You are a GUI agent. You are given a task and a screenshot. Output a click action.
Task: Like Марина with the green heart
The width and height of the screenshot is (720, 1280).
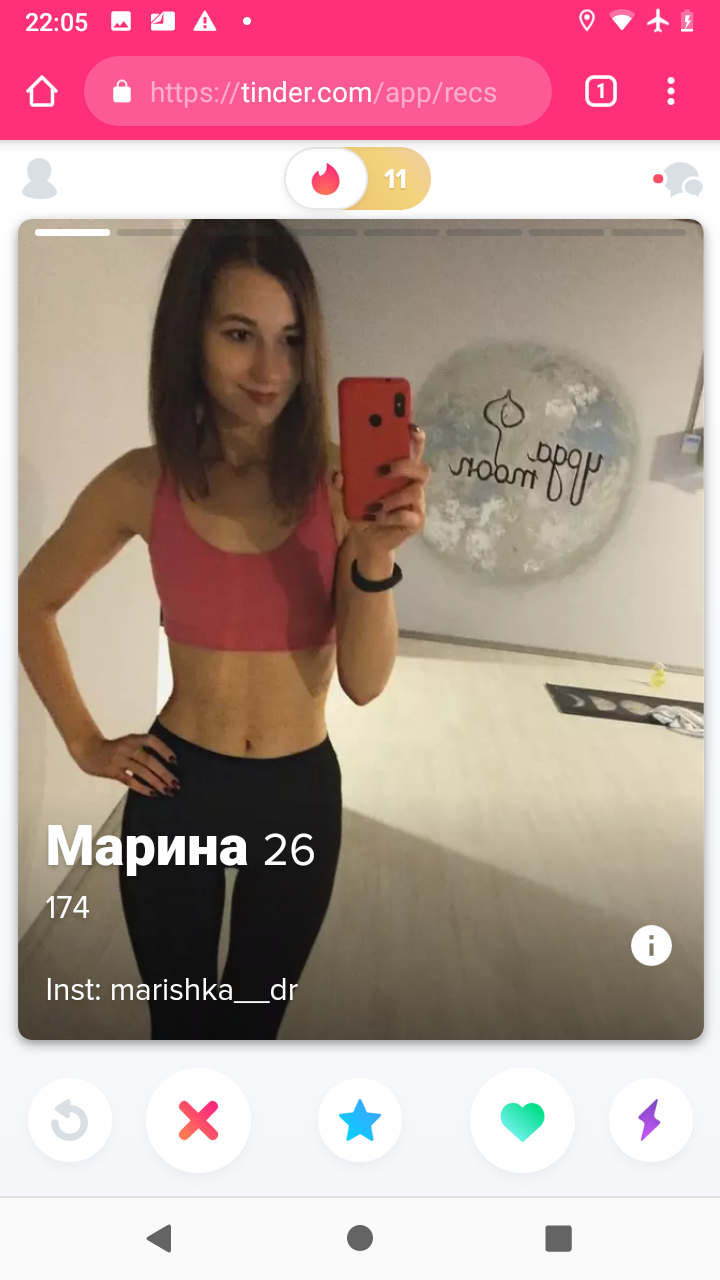click(522, 1120)
